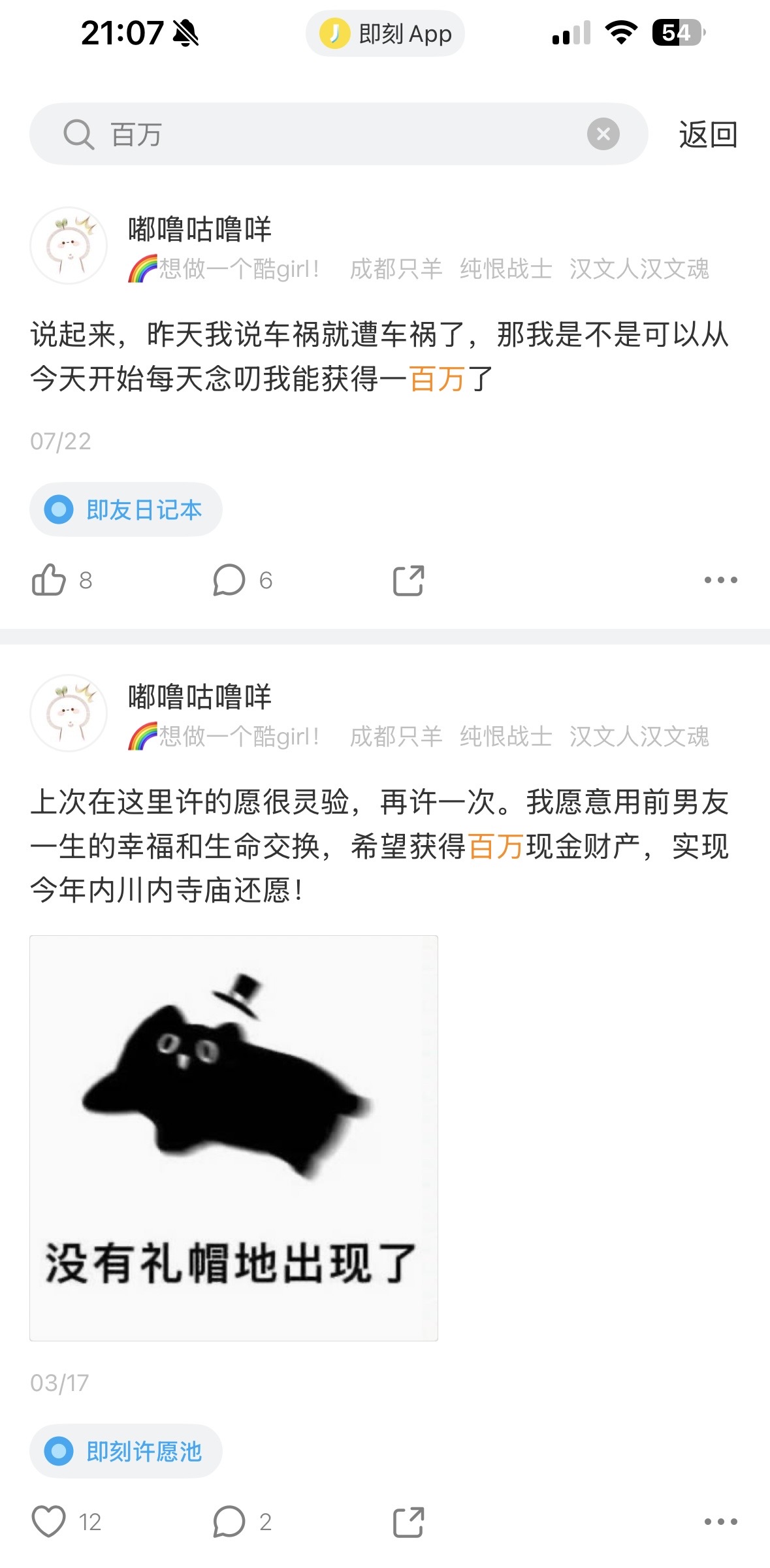Clear the search text with the X button
The image size is (770, 1568).
tap(603, 134)
